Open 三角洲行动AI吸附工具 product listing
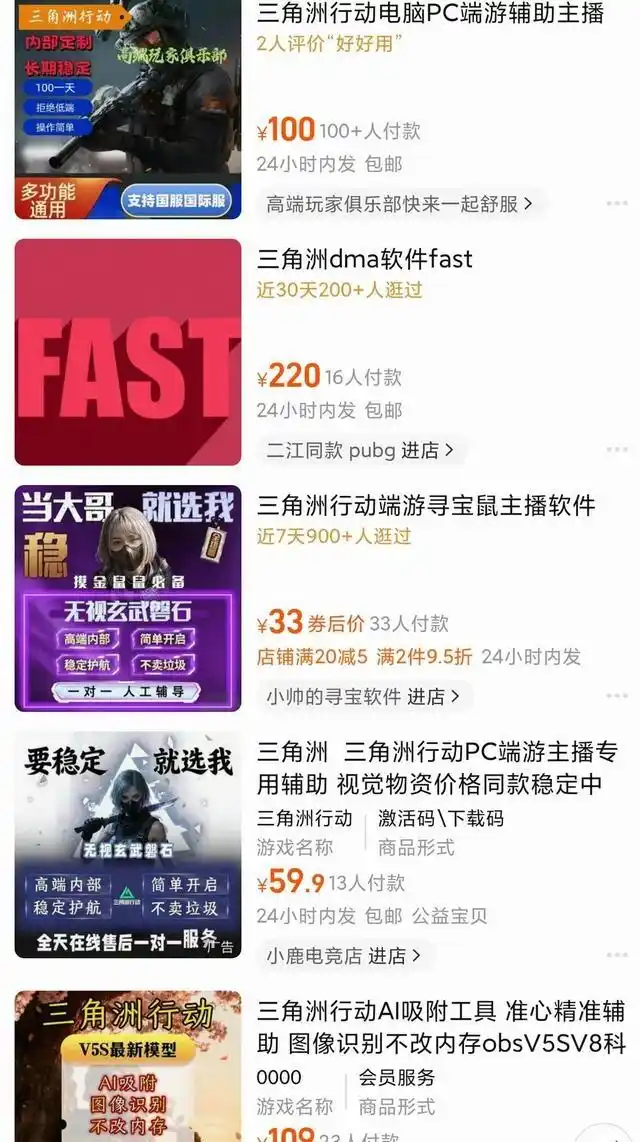Image resolution: width=640 pixels, height=1142 pixels. (440, 1028)
